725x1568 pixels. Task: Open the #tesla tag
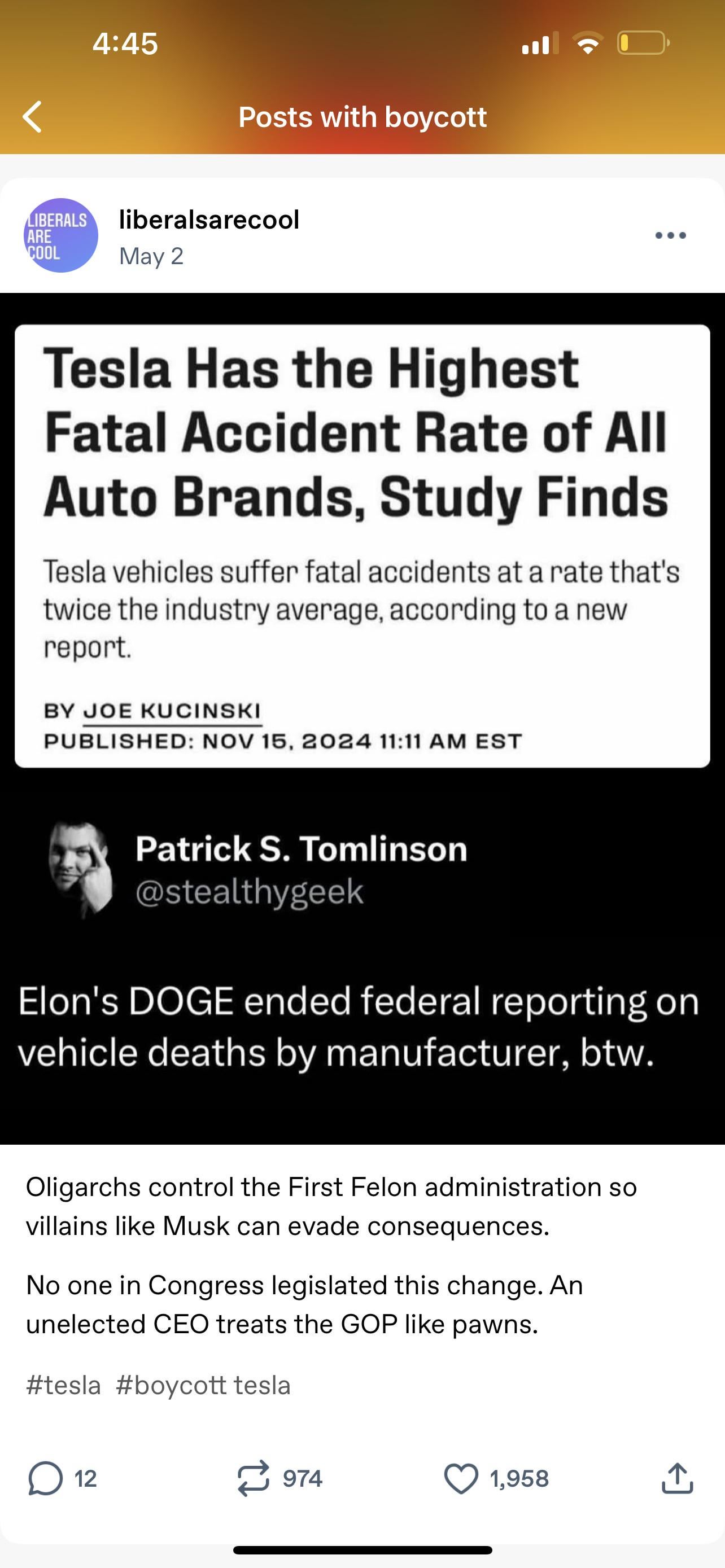[x=63, y=1385]
